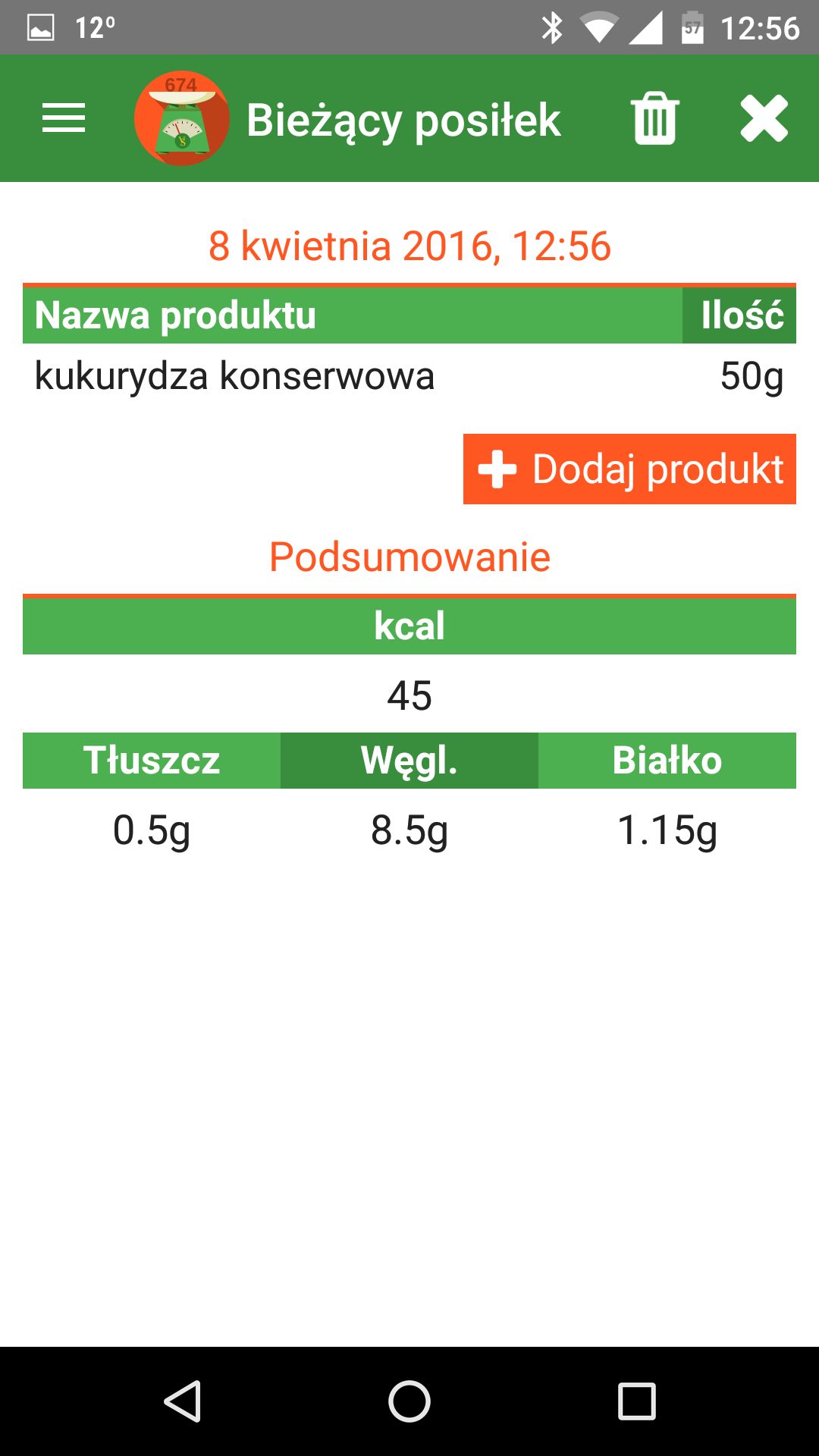Open the kukurydza konserwowa row
Image resolution: width=819 pixels, height=1456 pixels.
[409, 376]
